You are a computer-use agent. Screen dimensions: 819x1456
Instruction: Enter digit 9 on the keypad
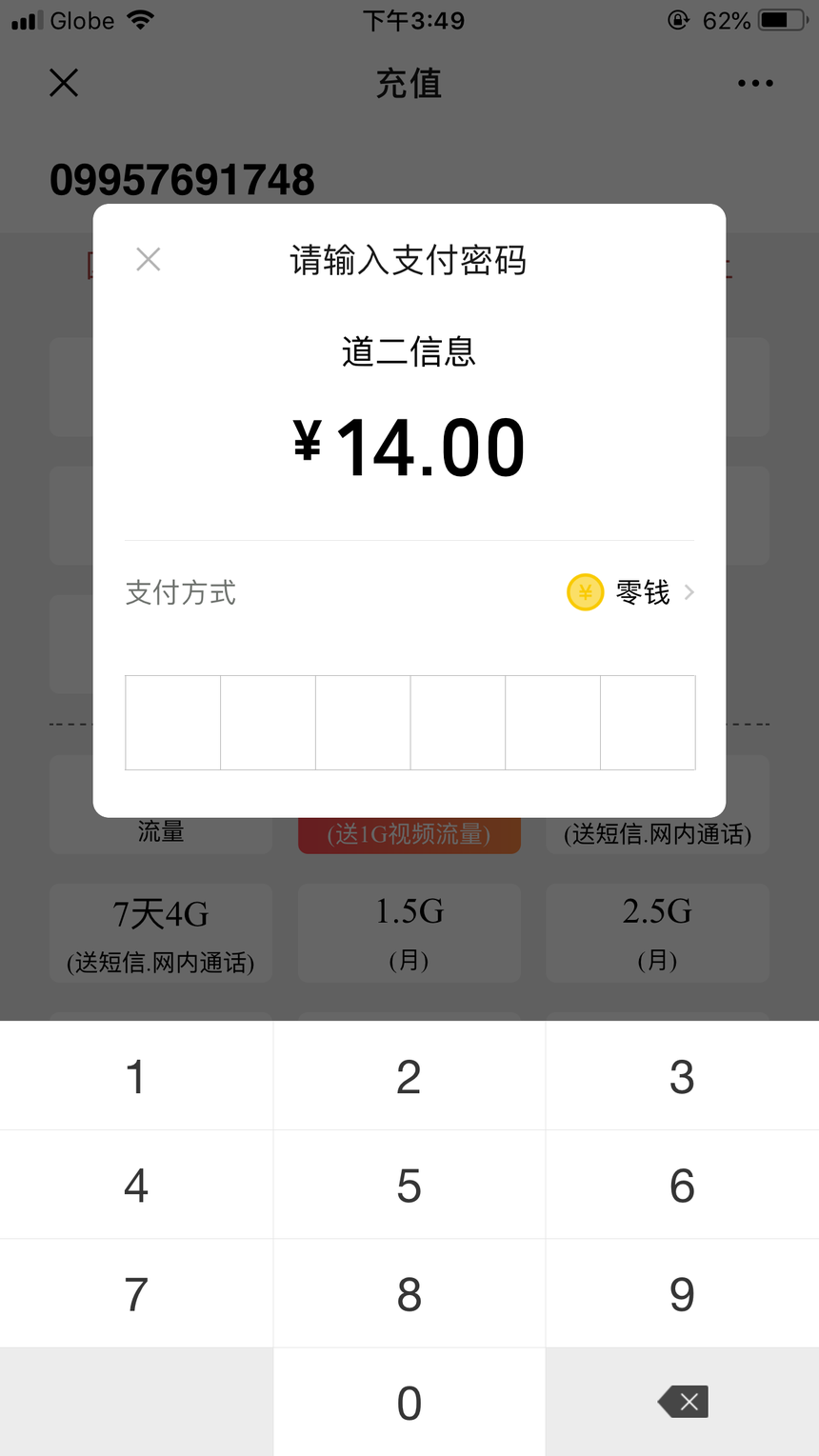(x=683, y=1293)
